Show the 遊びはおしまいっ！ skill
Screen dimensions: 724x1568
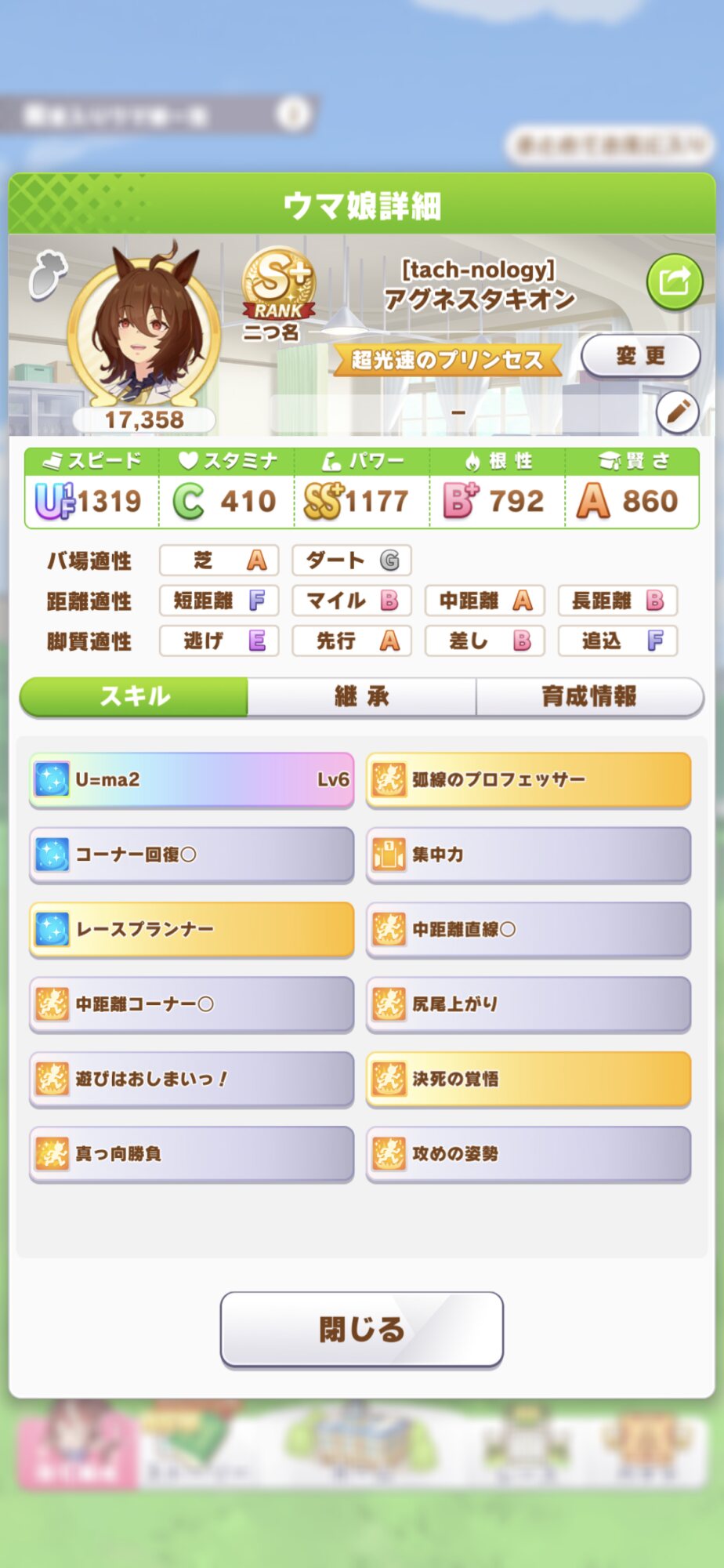(x=192, y=1079)
